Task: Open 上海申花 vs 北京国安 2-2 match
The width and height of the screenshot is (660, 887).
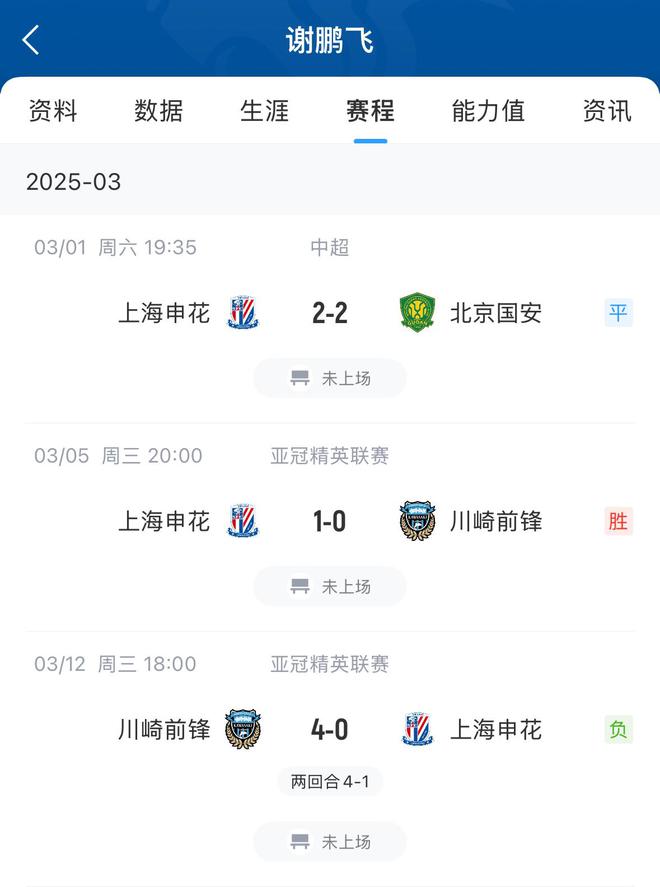Action: (x=329, y=314)
